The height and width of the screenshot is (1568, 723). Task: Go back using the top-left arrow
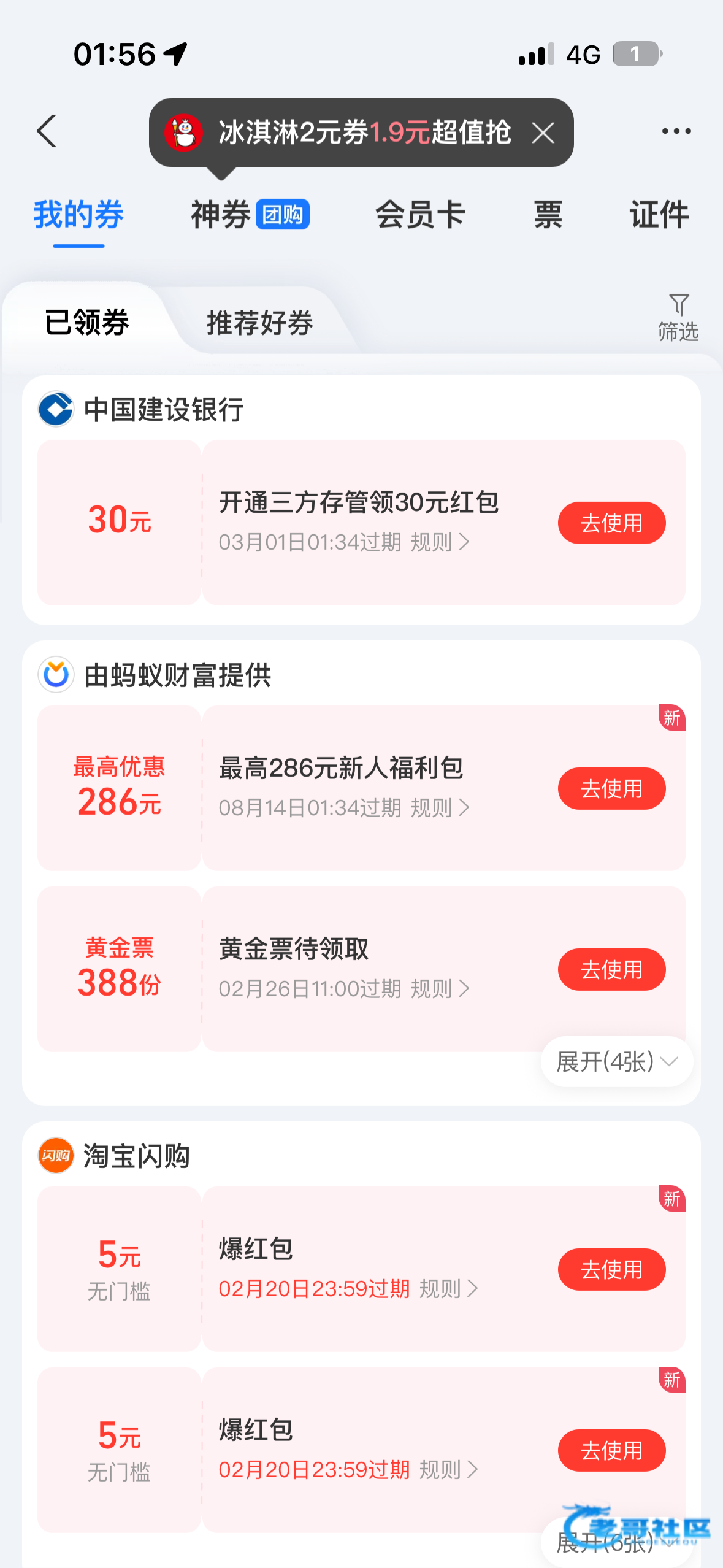click(x=47, y=131)
